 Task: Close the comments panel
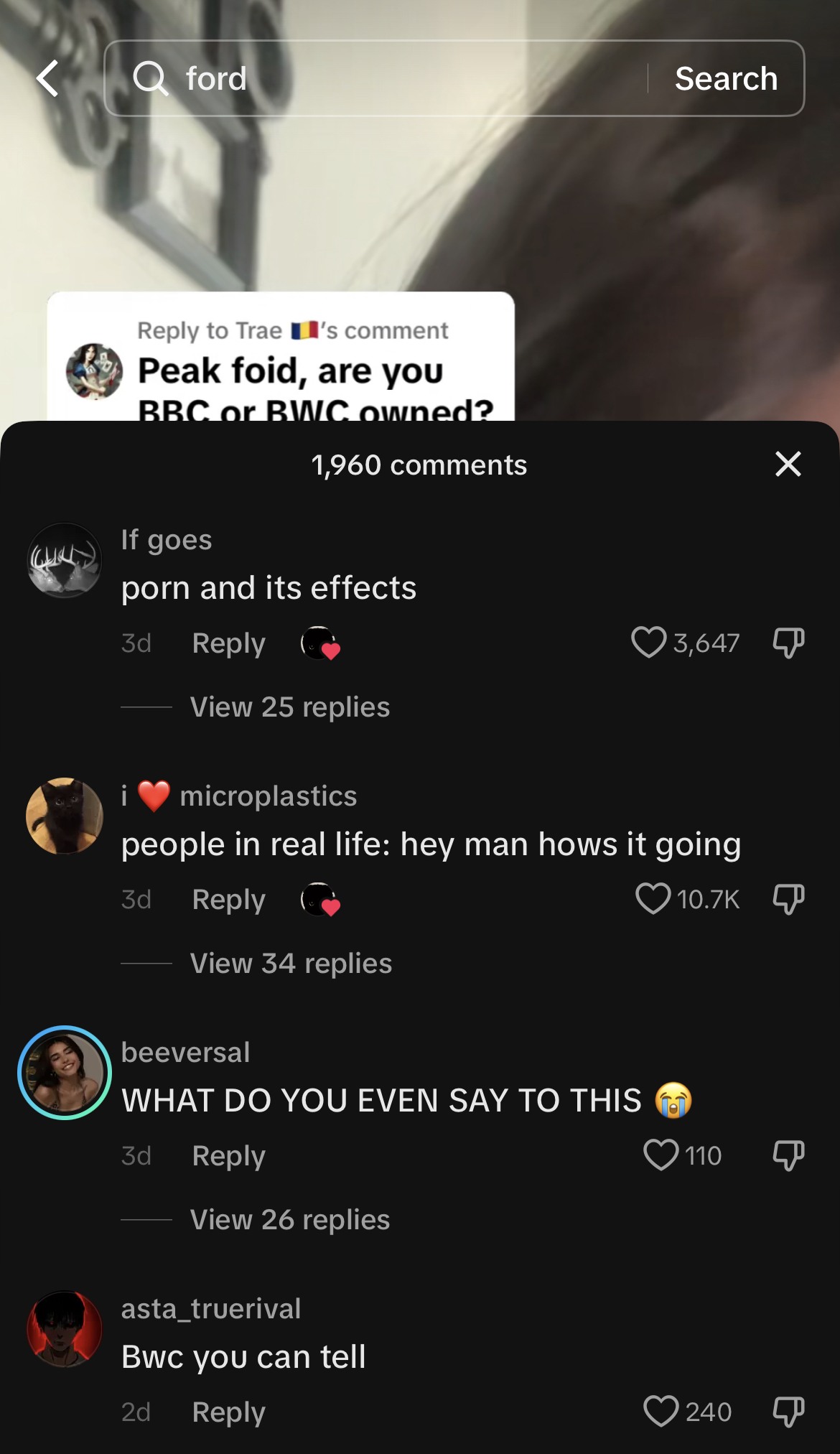pos(788,464)
